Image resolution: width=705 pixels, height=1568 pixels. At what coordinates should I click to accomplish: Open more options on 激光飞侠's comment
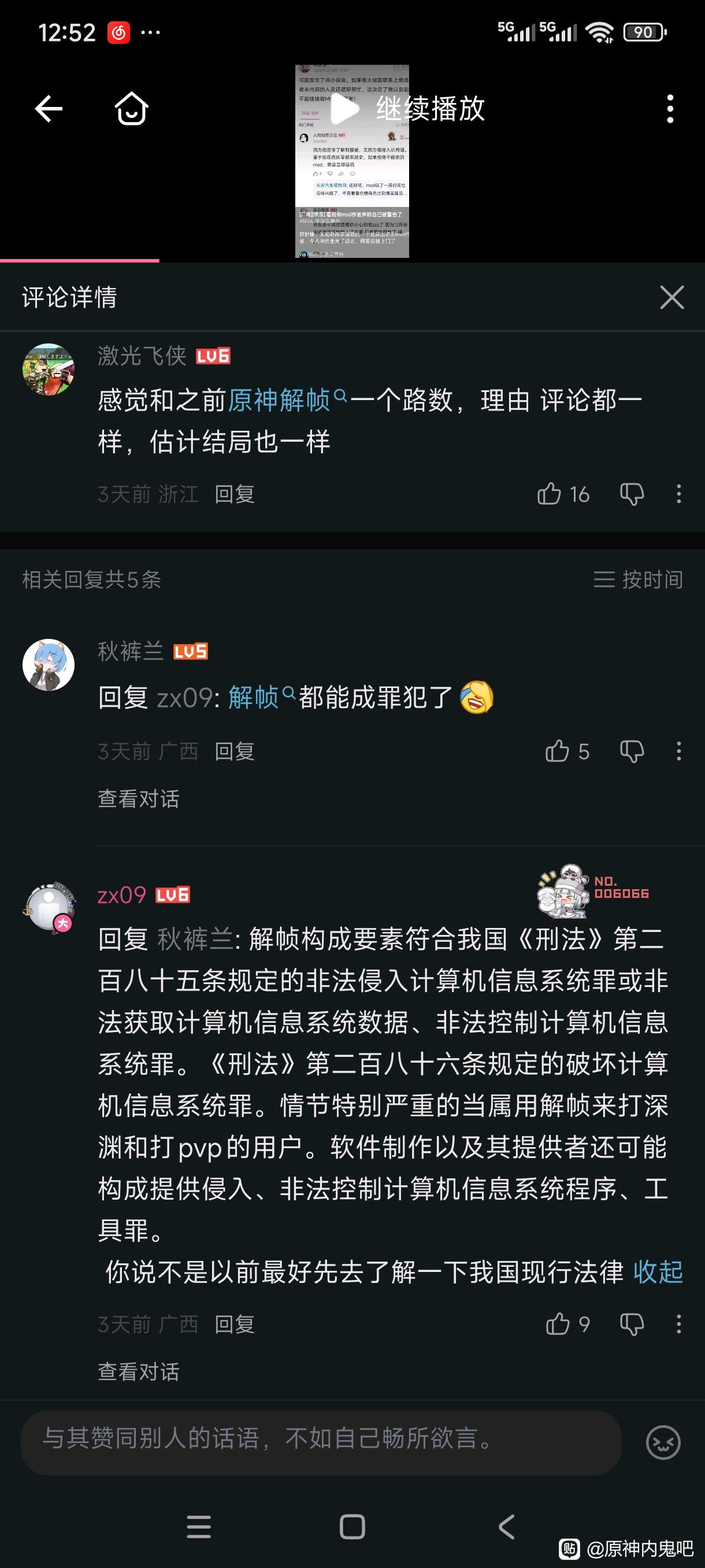[x=679, y=494]
